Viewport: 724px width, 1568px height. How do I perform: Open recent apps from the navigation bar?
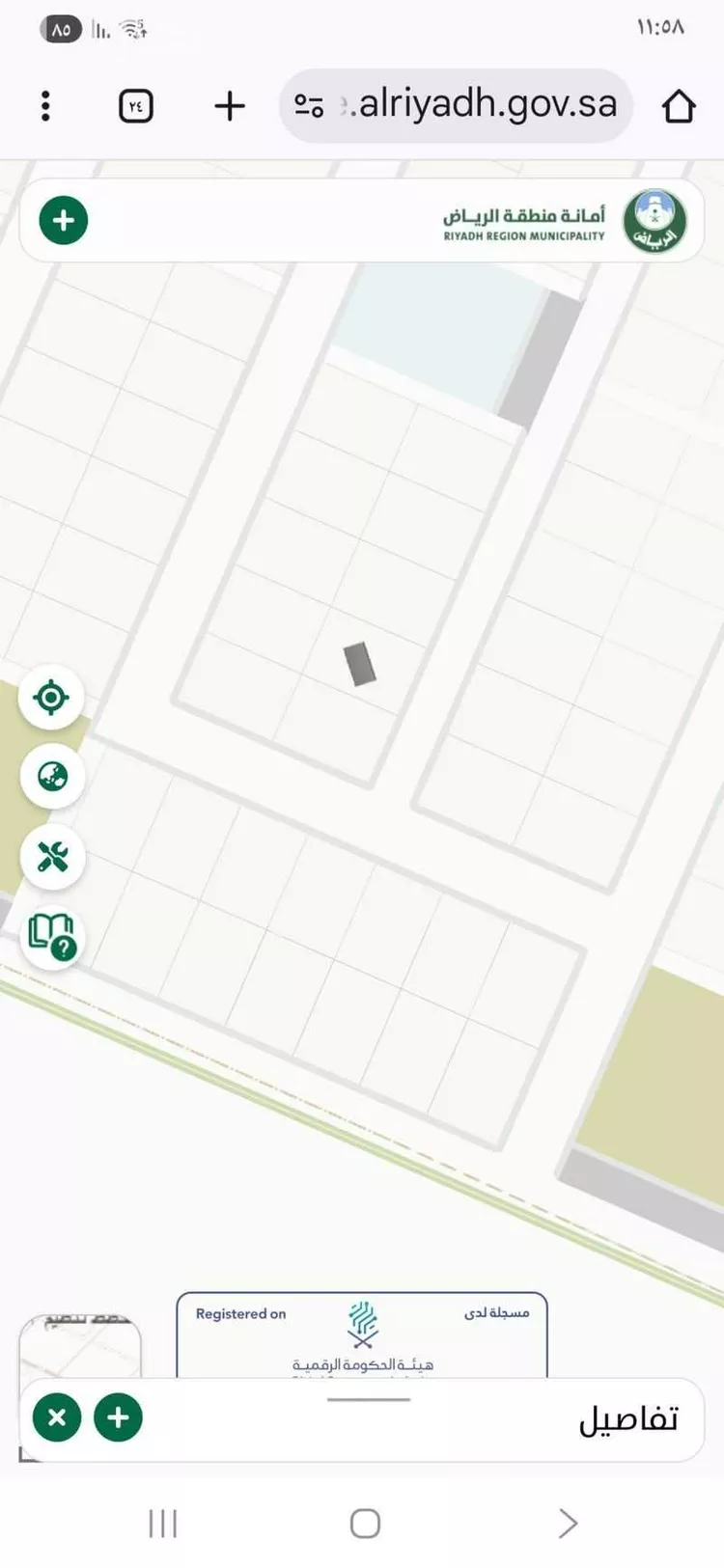tap(163, 1524)
